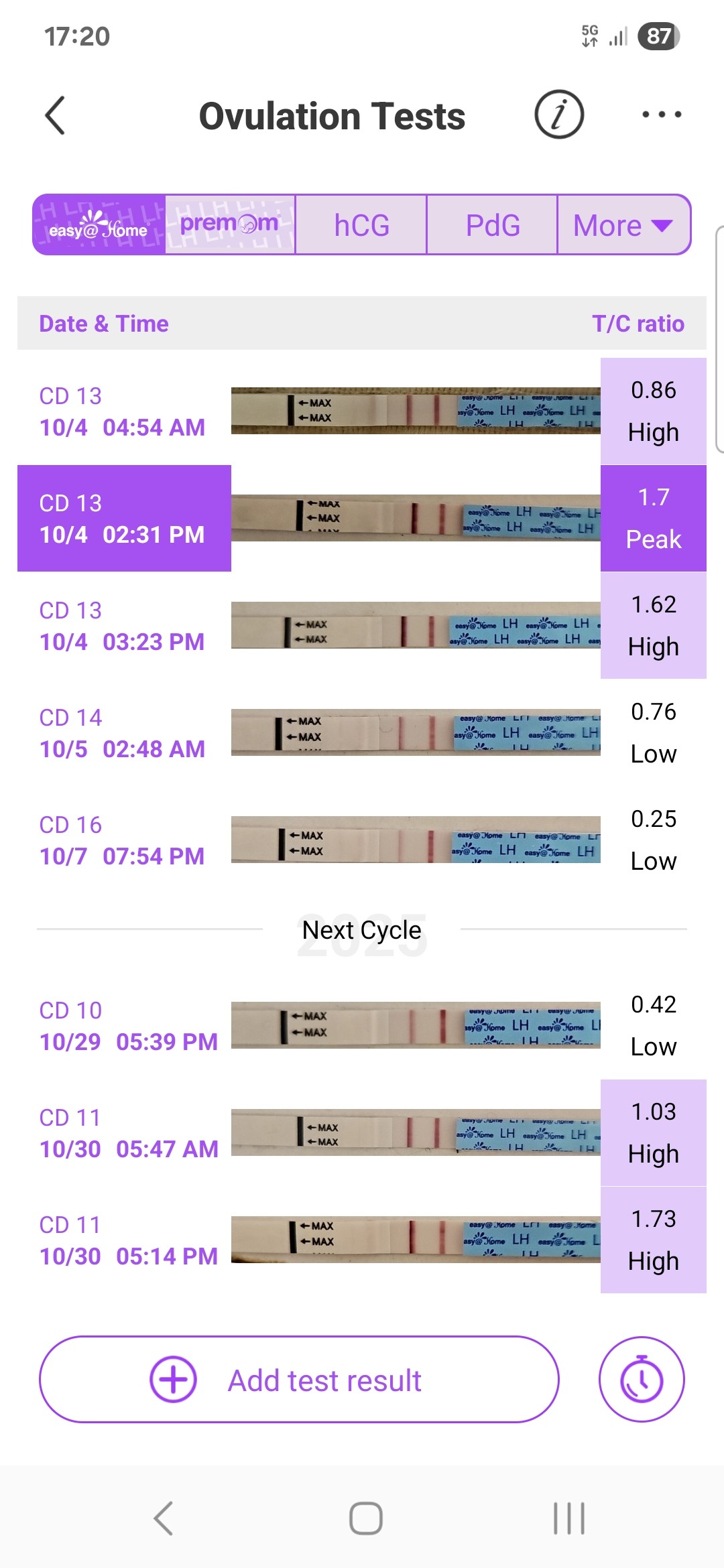Switch to the PdG tab

(x=493, y=225)
